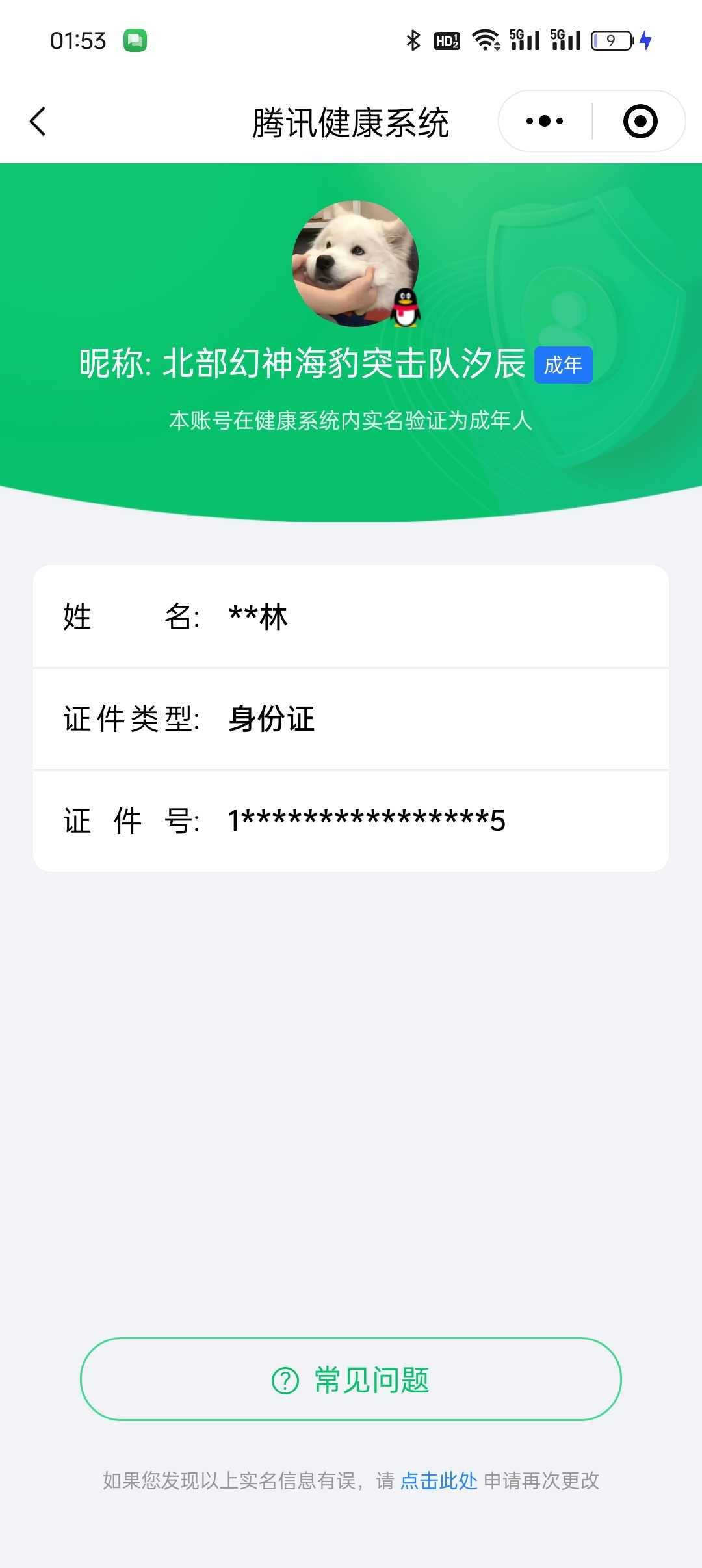Open the 常见问题 FAQ button
The height and width of the screenshot is (1568, 702).
pos(351,1379)
